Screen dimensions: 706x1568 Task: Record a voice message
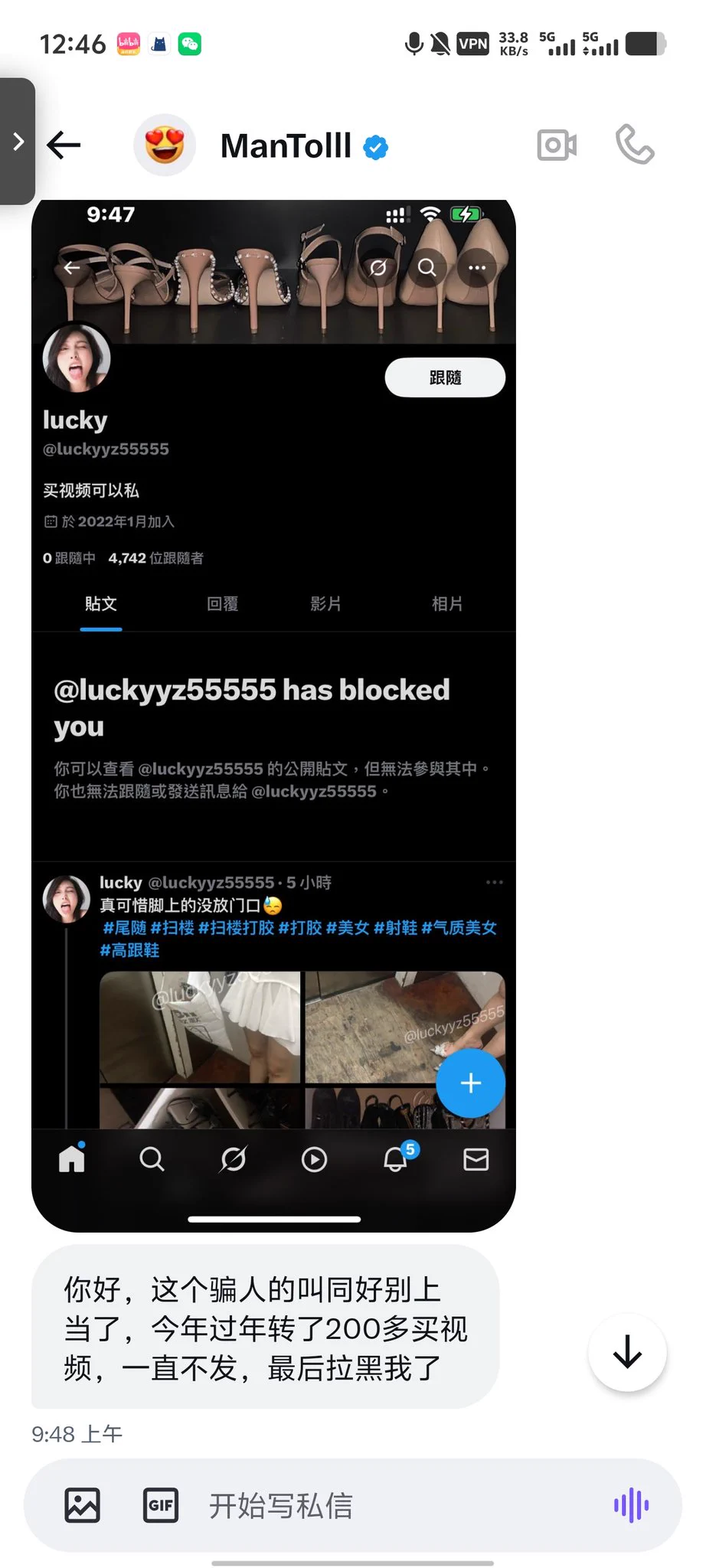(631, 1505)
